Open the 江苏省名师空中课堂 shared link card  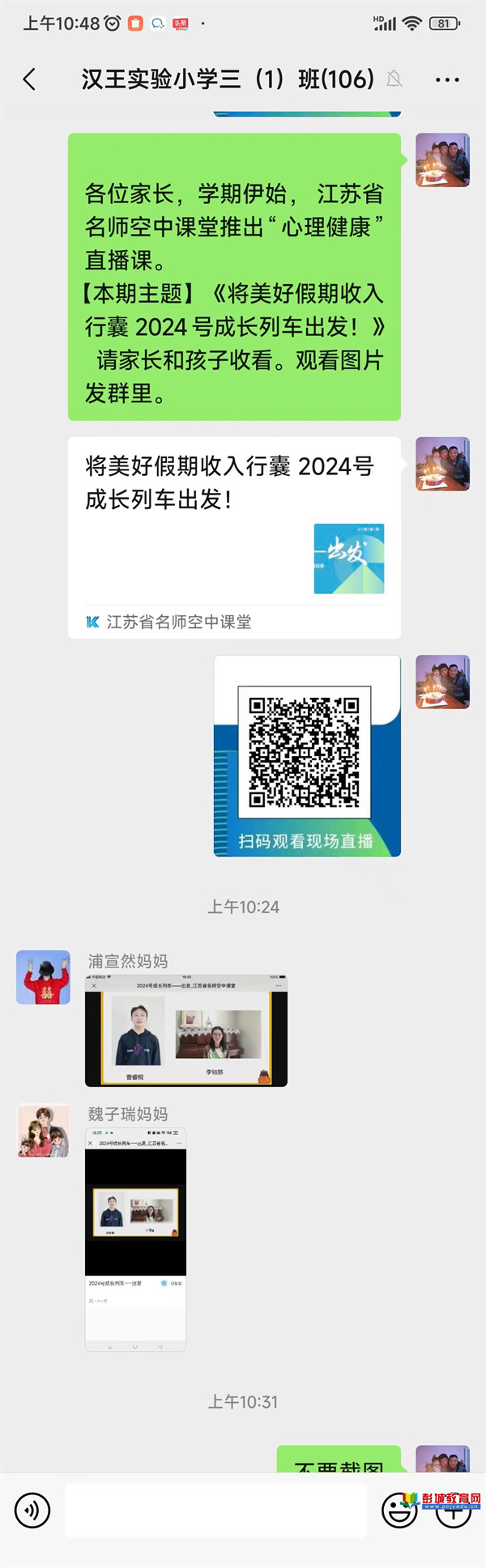[234, 538]
